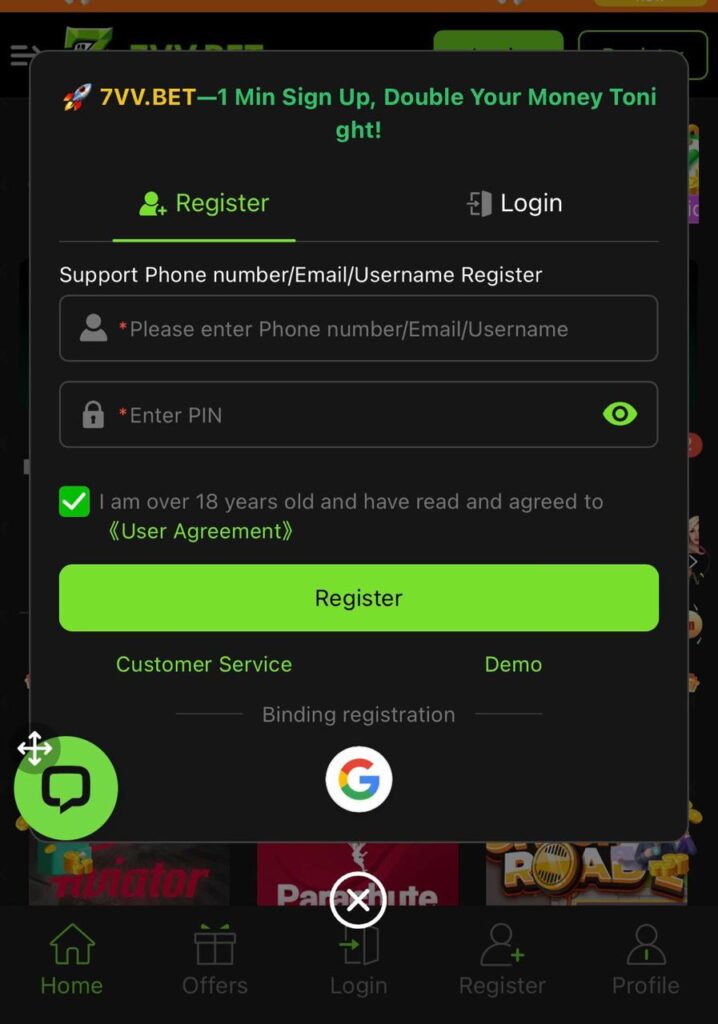Submit with the green Register button
The image size is (718, 1024).
(358, 598)
